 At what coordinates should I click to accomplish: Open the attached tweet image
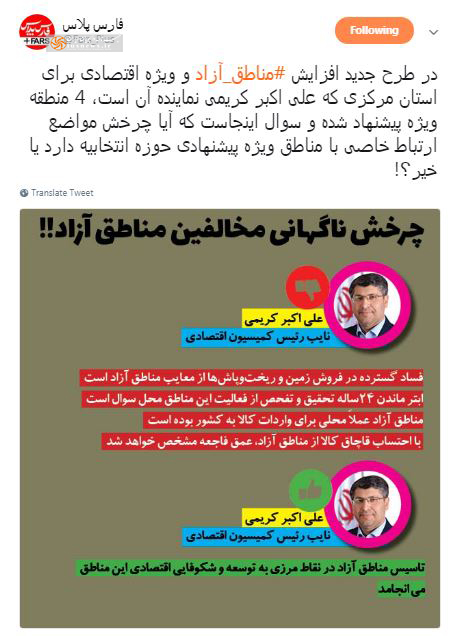[x=230, y=418]
